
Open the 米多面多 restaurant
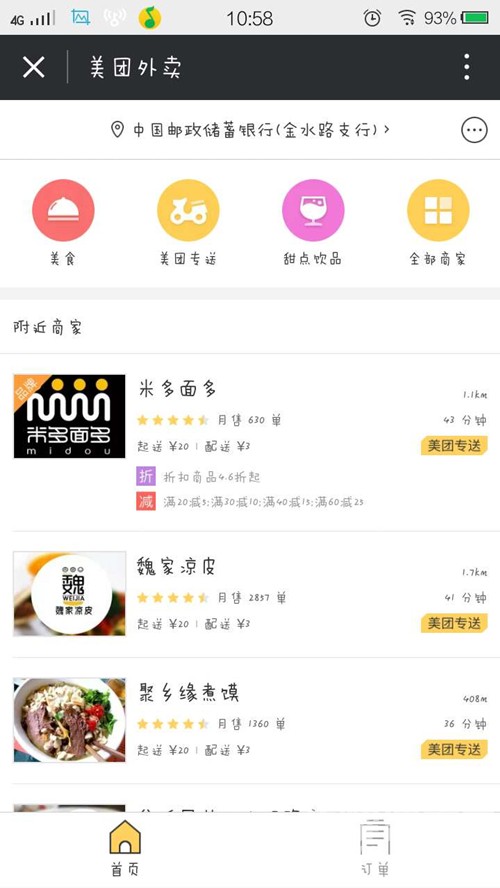tap(250, 442)
